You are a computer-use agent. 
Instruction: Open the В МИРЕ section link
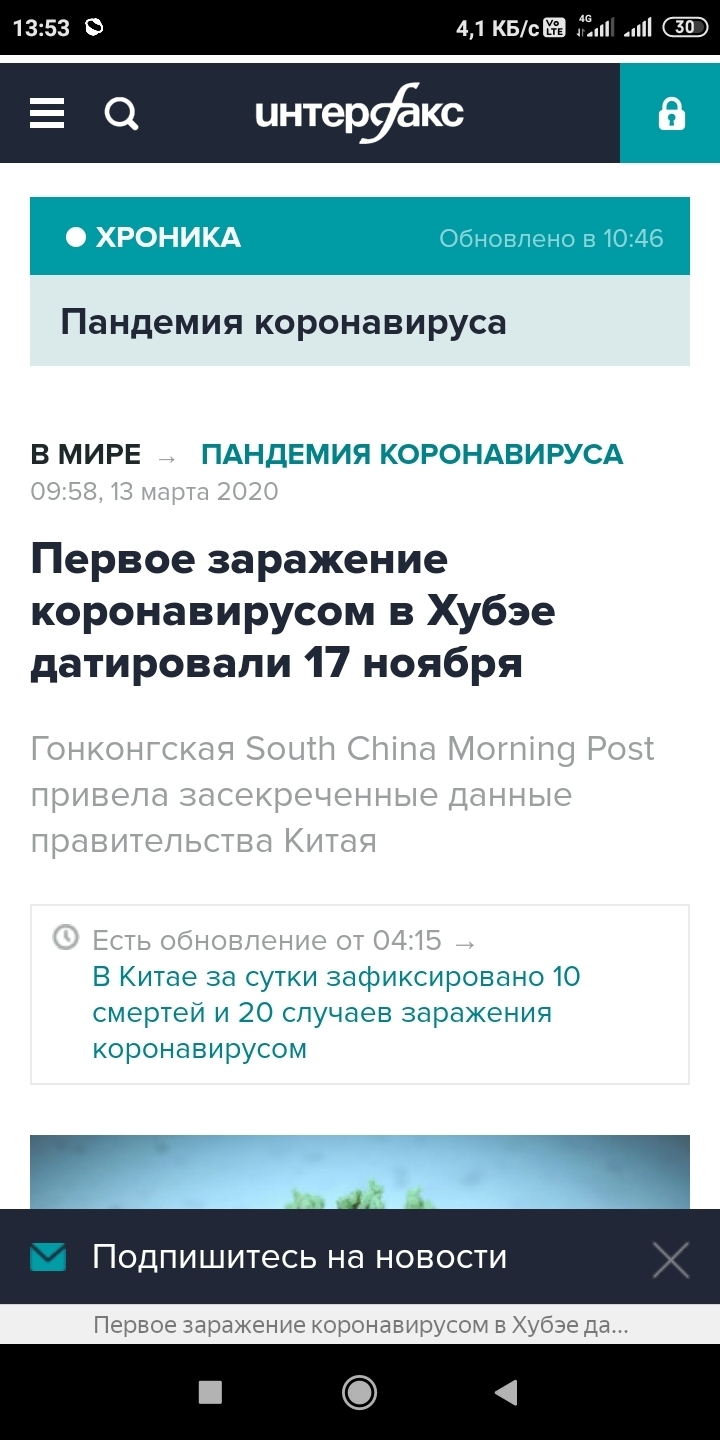click(86, 454)
